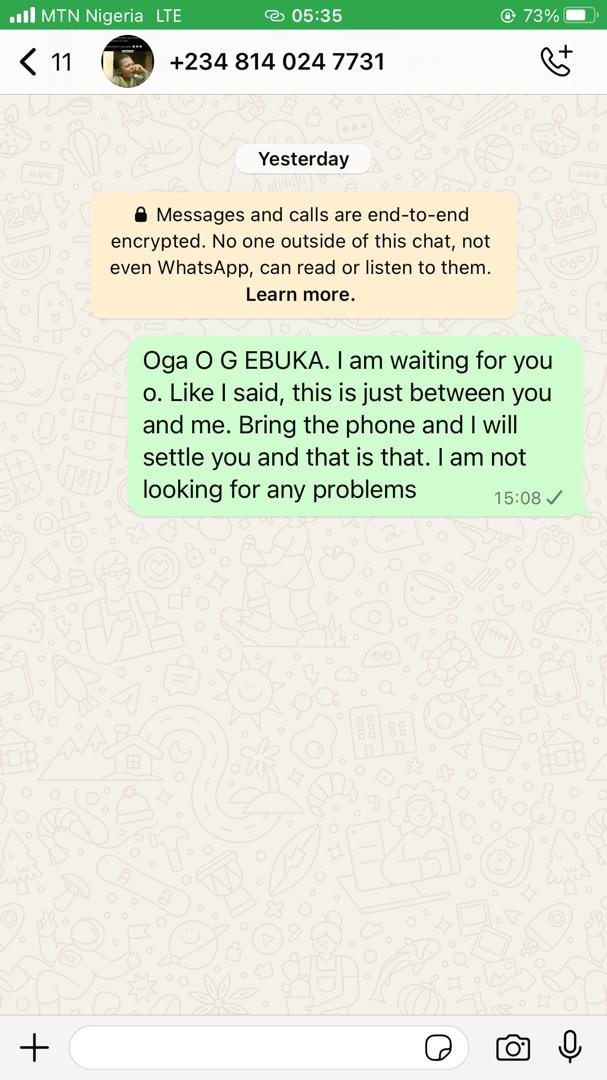View the contact's profile picture
607x1080 pixels.
pos(128,62)
